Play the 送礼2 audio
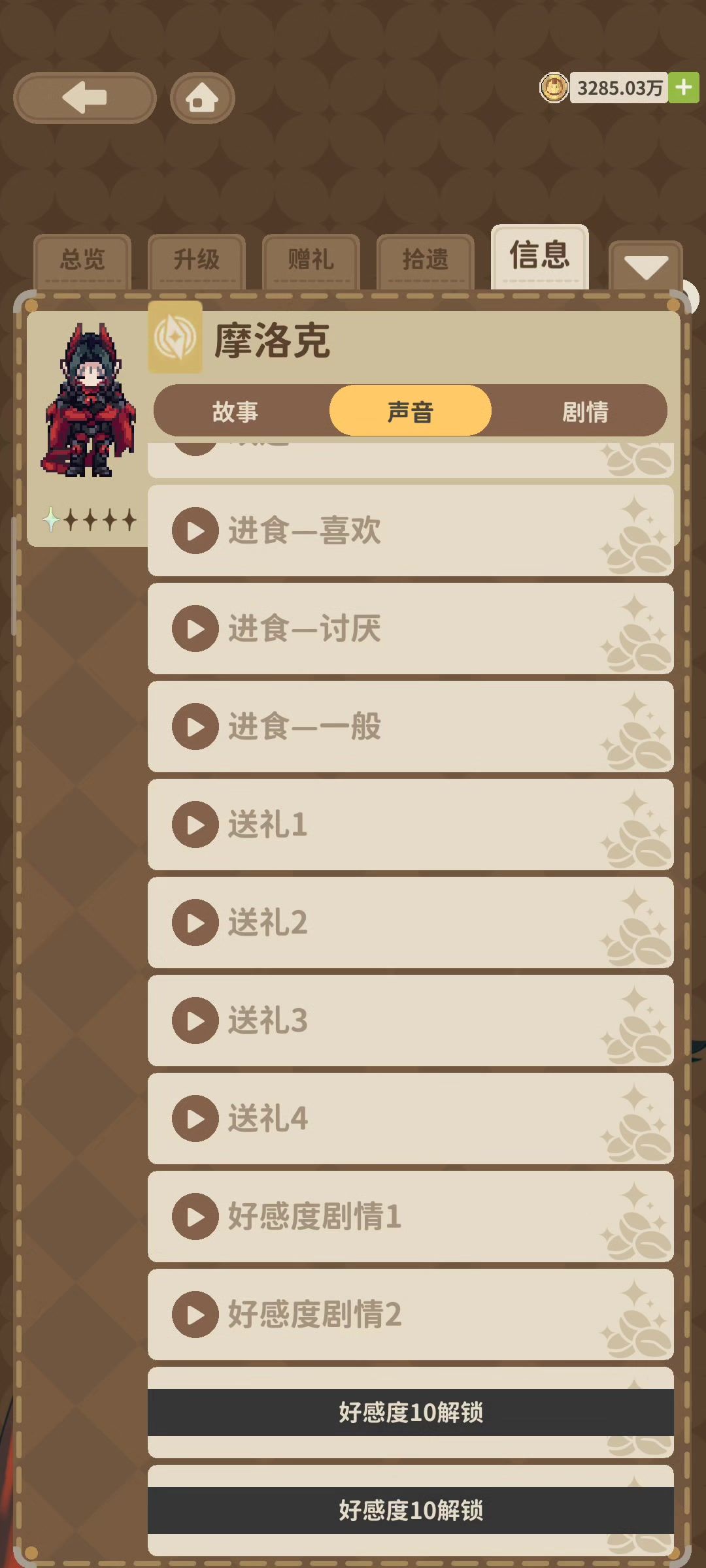The width and height of the screenshot is (706, 1568). tap(195, 923)
